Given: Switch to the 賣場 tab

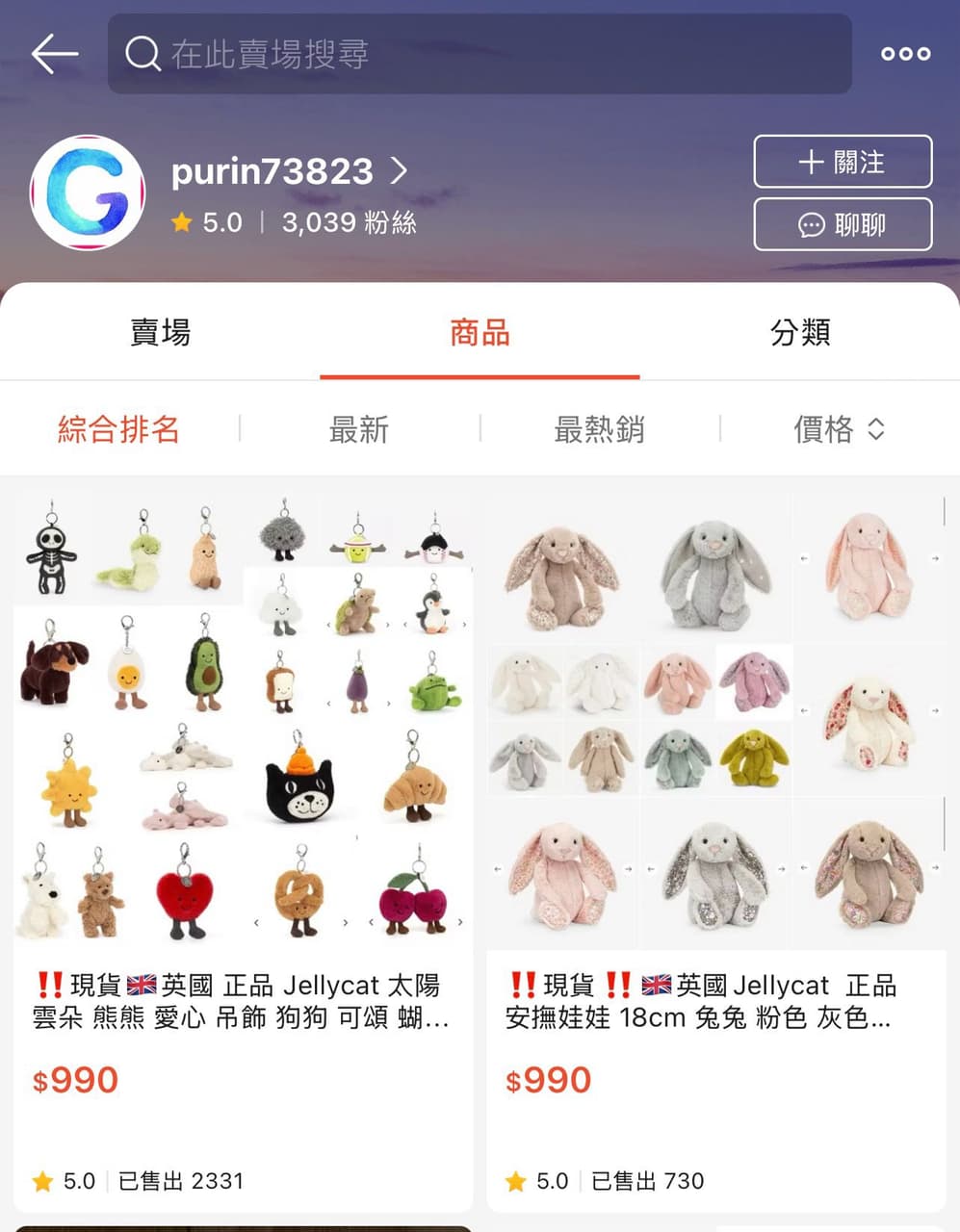Looking at the screenshot, I should click(160, 333).
